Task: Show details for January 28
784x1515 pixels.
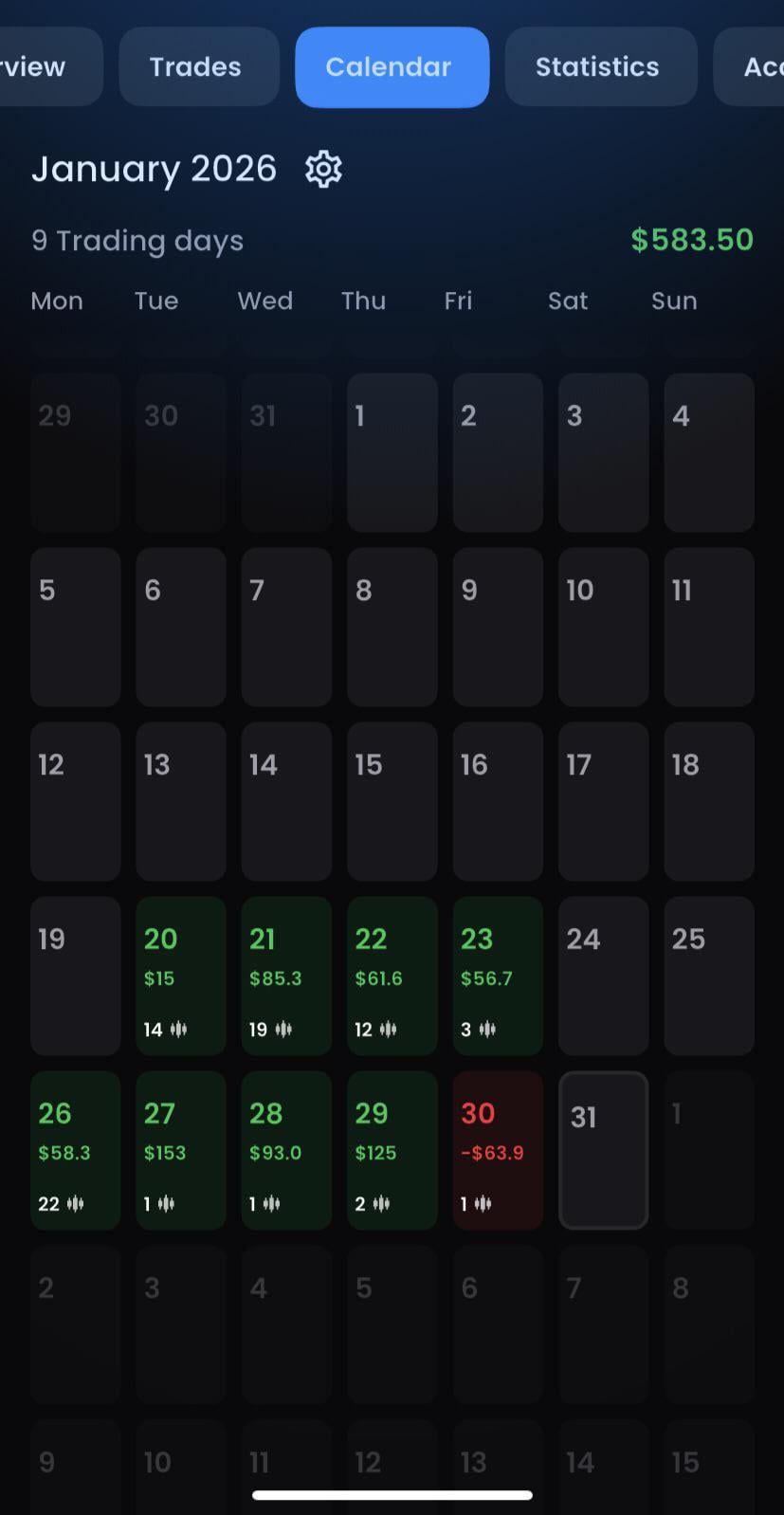Action: [x=286, y=1150]
